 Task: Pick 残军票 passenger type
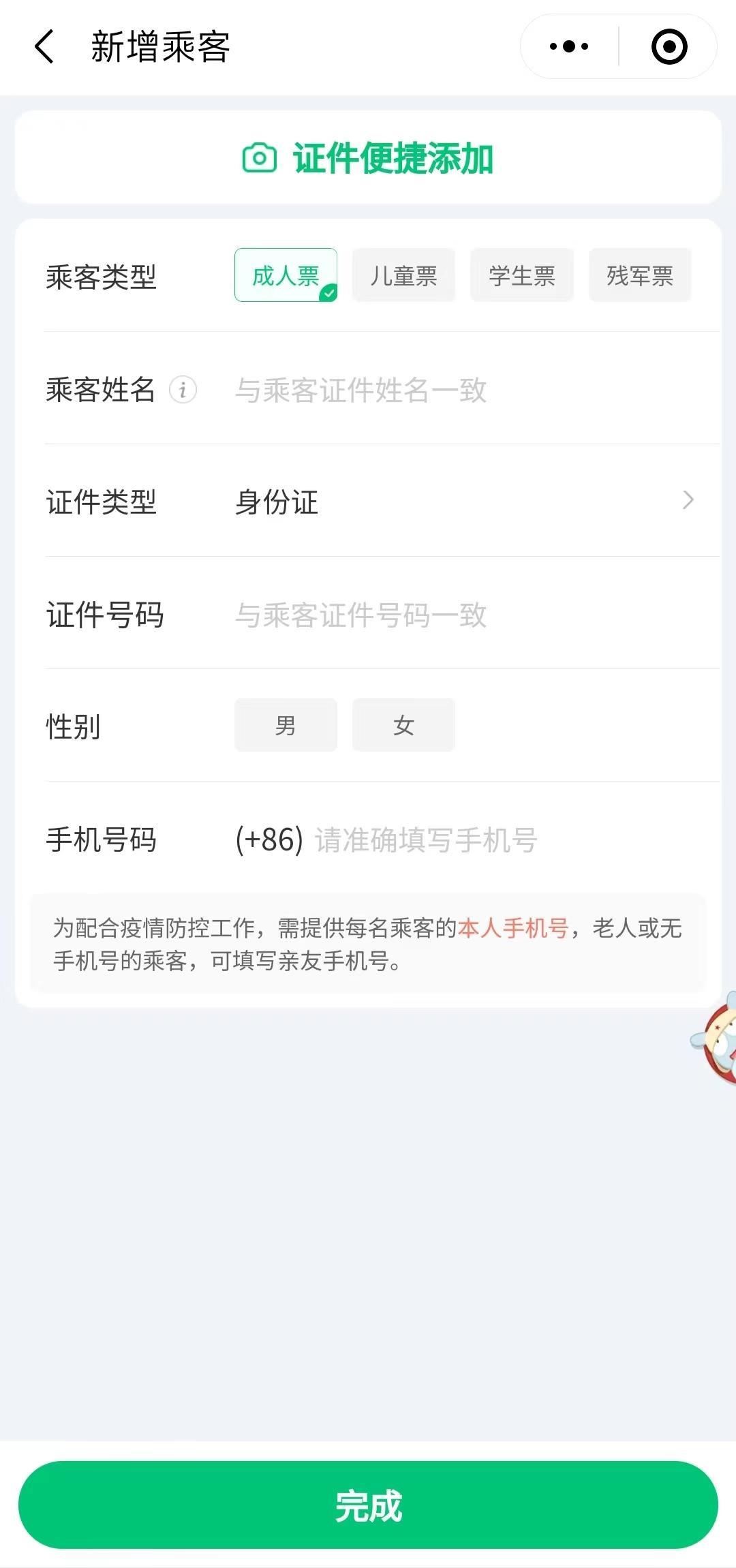(x=640, y=275)
